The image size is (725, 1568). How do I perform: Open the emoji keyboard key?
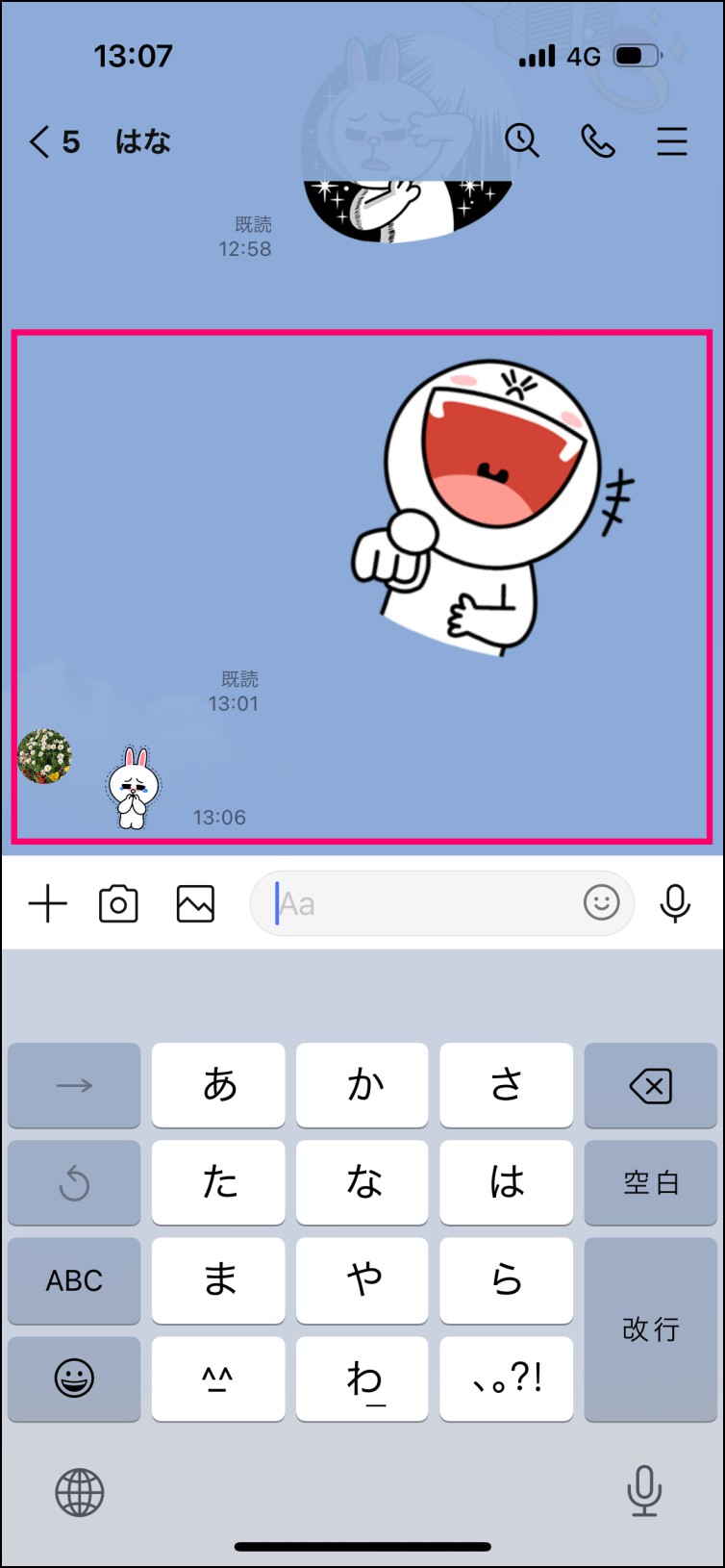(x=74, y=1378)
